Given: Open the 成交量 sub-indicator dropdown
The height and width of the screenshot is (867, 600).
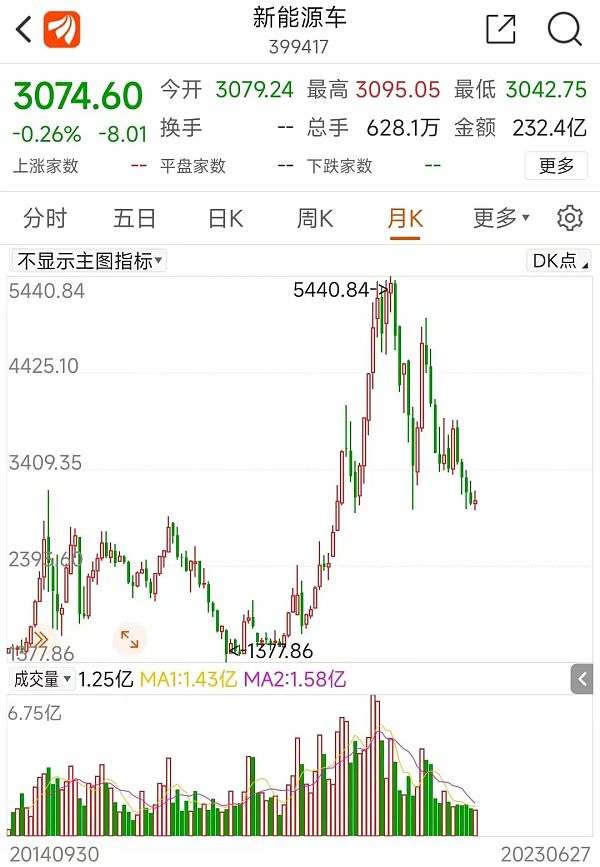Looking at the screenshot, I should point(42,679).
